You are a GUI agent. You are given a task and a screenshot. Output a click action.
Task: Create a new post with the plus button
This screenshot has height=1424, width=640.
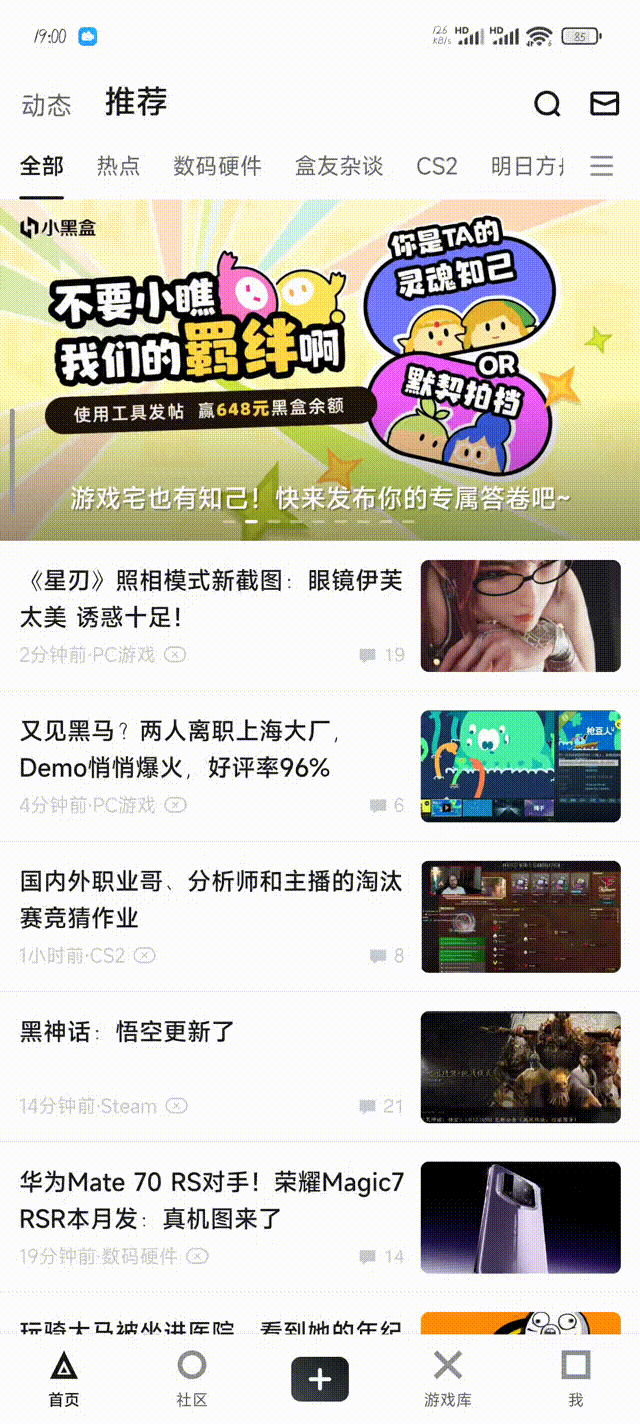(x=320, y=1379)
